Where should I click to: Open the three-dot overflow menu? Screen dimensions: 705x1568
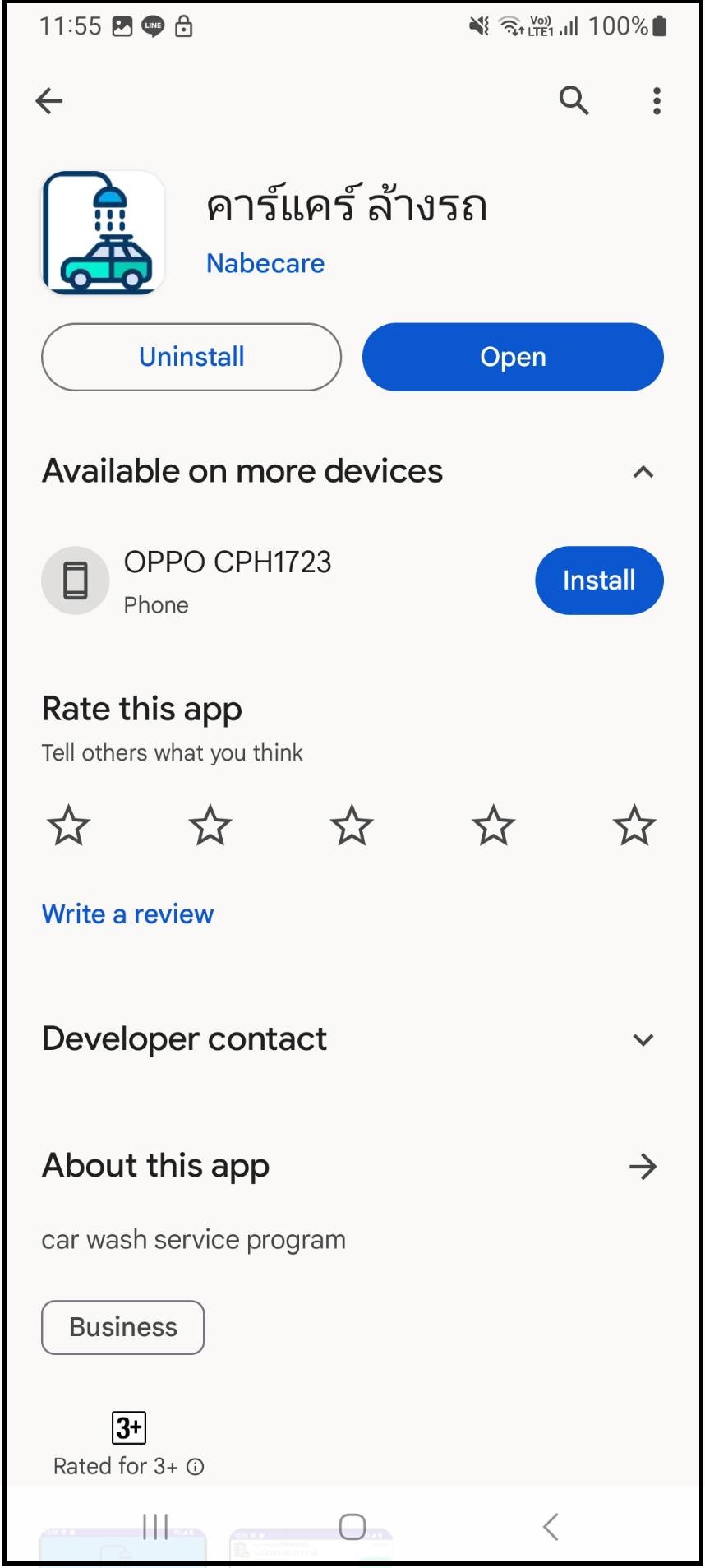point(657,101)
